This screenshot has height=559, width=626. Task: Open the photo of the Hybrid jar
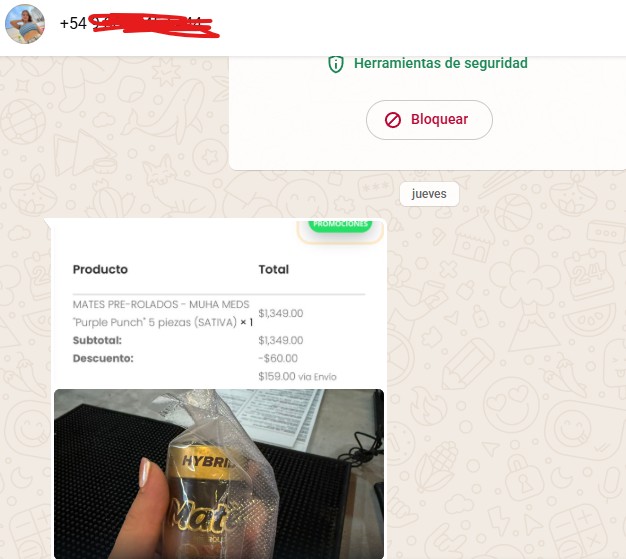[x=218, y=472]
